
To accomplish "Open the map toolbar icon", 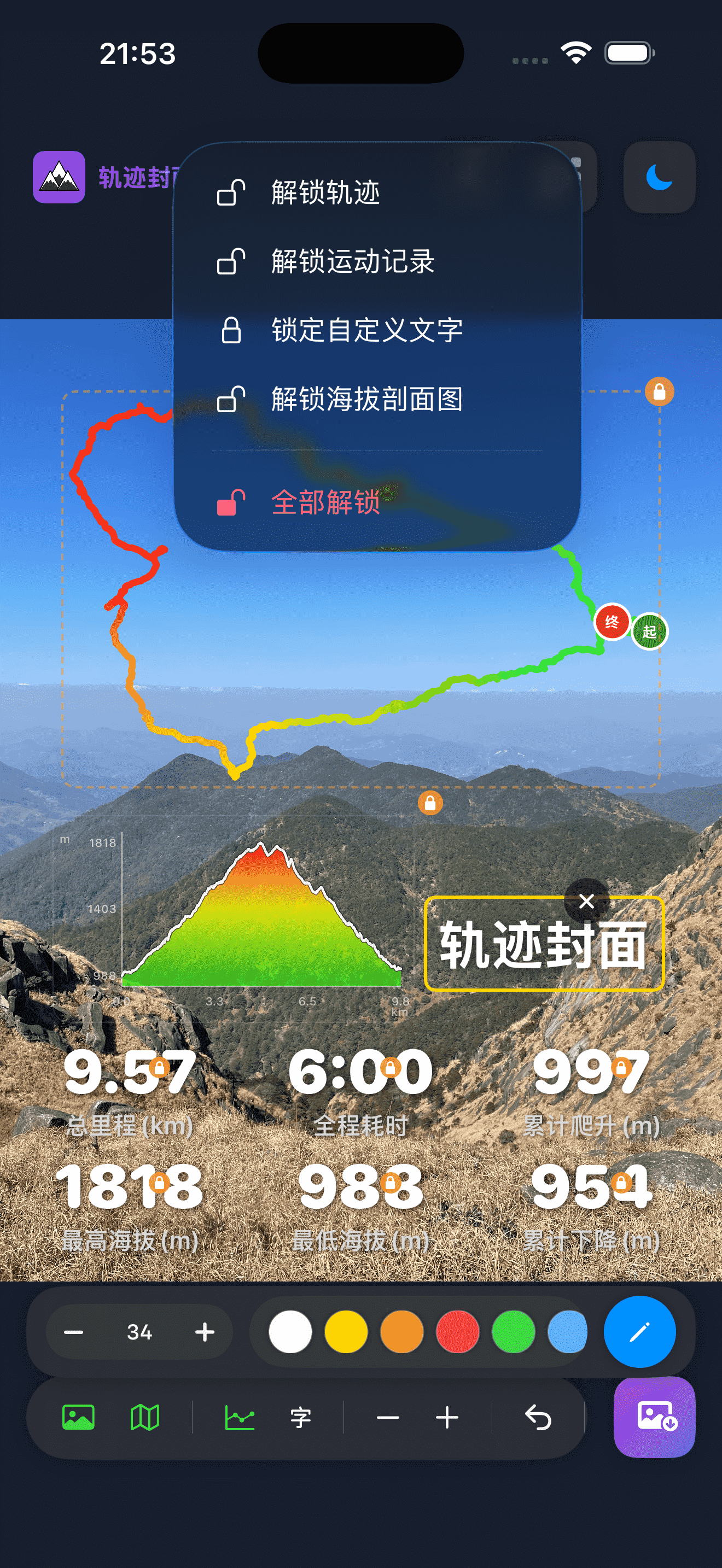I will [x=145, y=1418].
